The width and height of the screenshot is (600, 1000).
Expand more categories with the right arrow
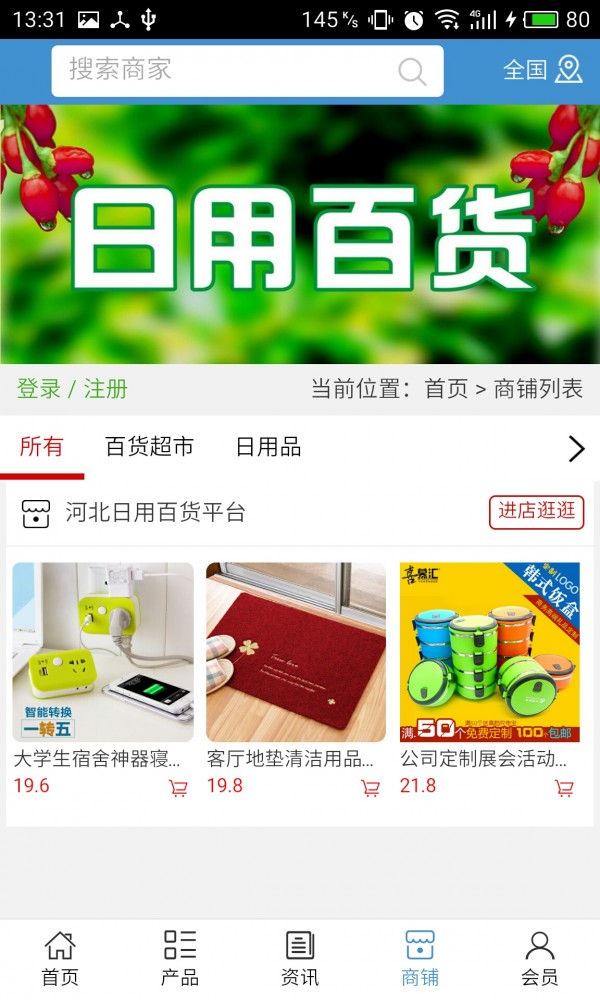tap(576, 449)
